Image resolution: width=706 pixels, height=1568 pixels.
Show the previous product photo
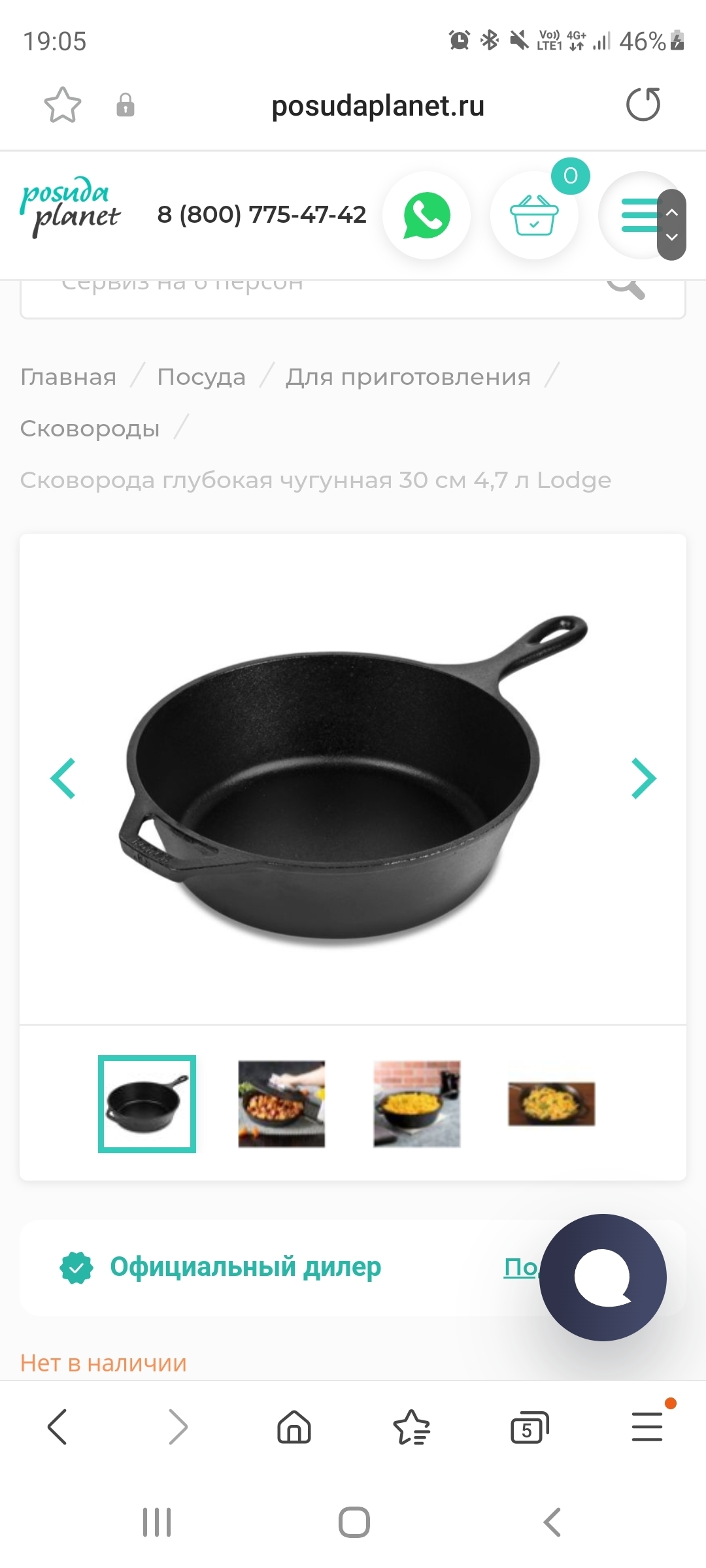[63, 778]
